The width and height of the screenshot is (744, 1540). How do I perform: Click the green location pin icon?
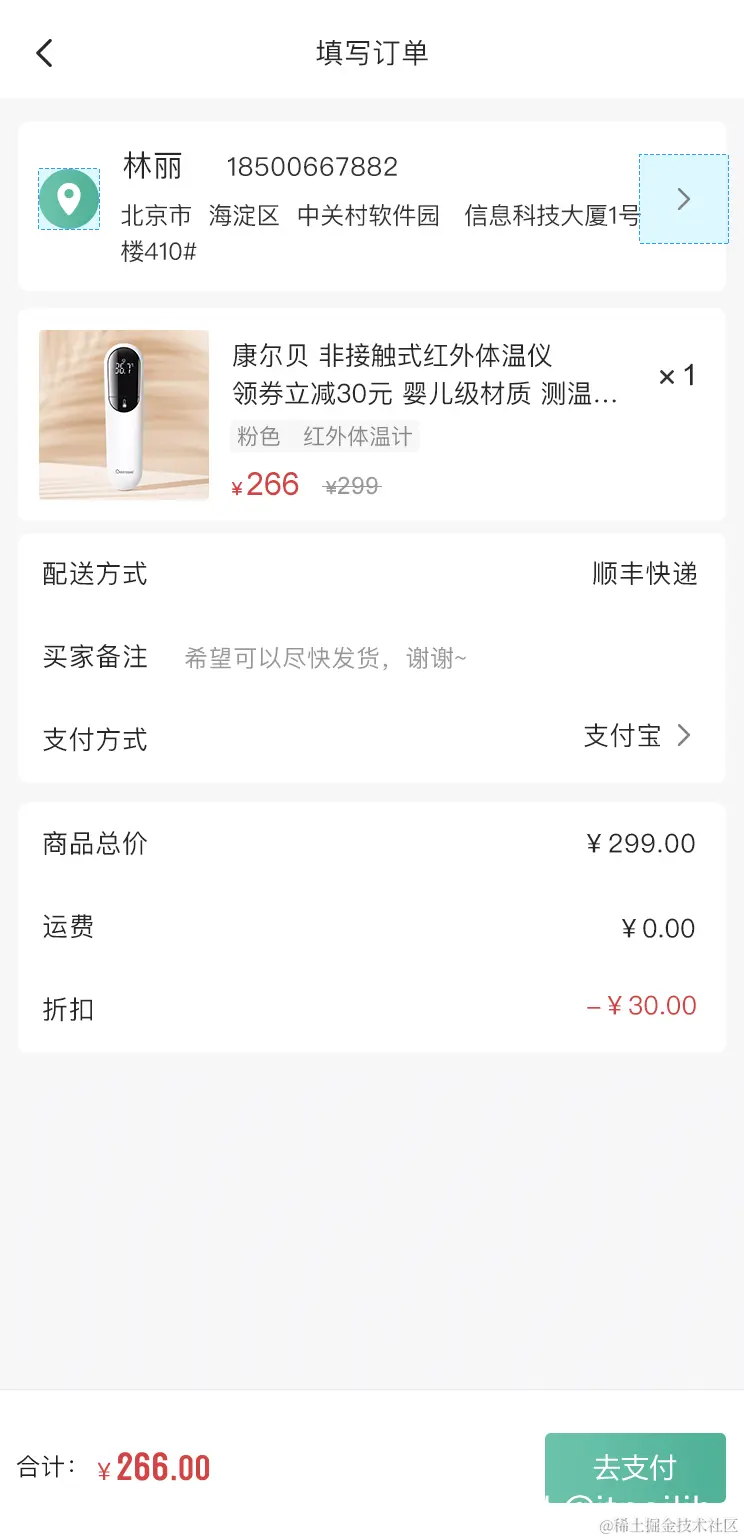68,199
